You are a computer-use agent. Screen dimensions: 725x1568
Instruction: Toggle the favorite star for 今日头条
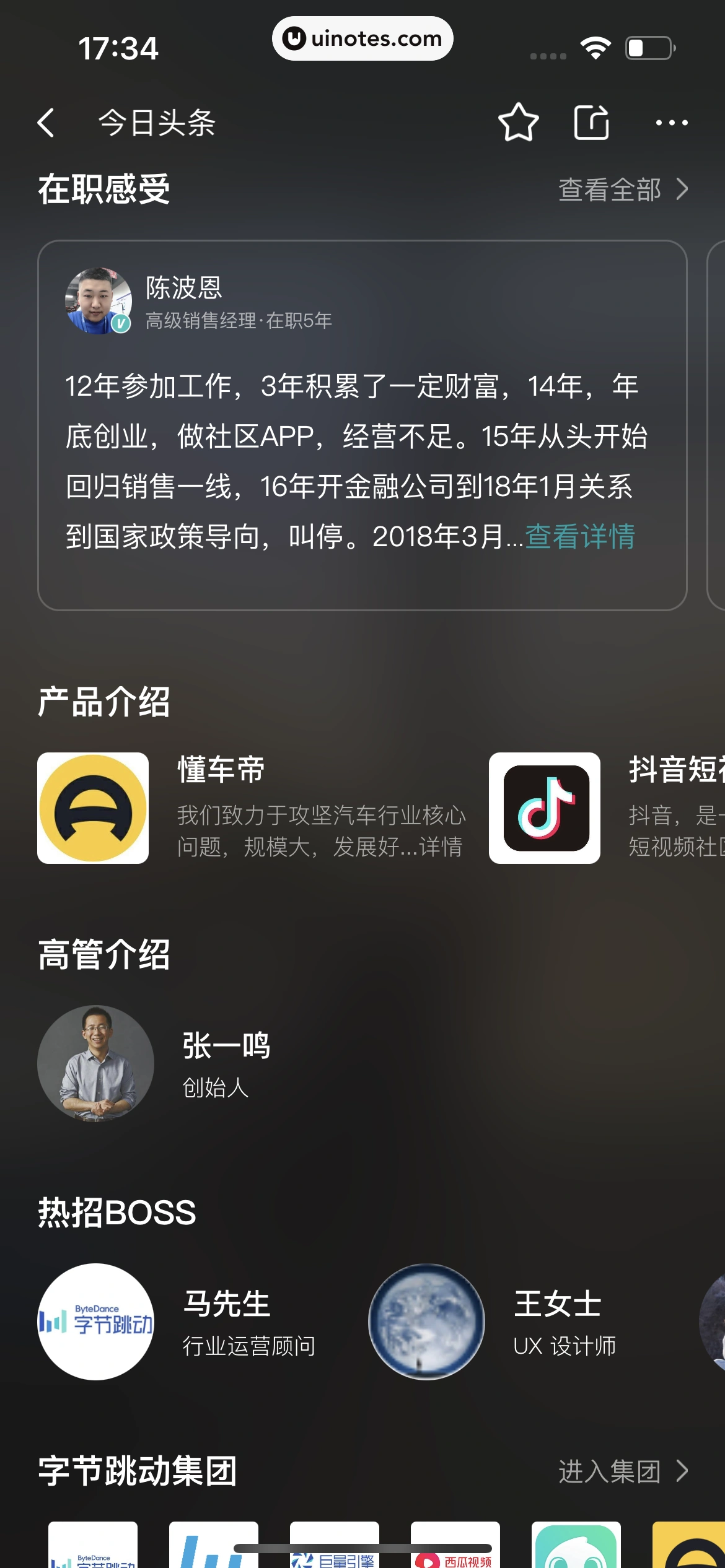[x=518, y=122]
